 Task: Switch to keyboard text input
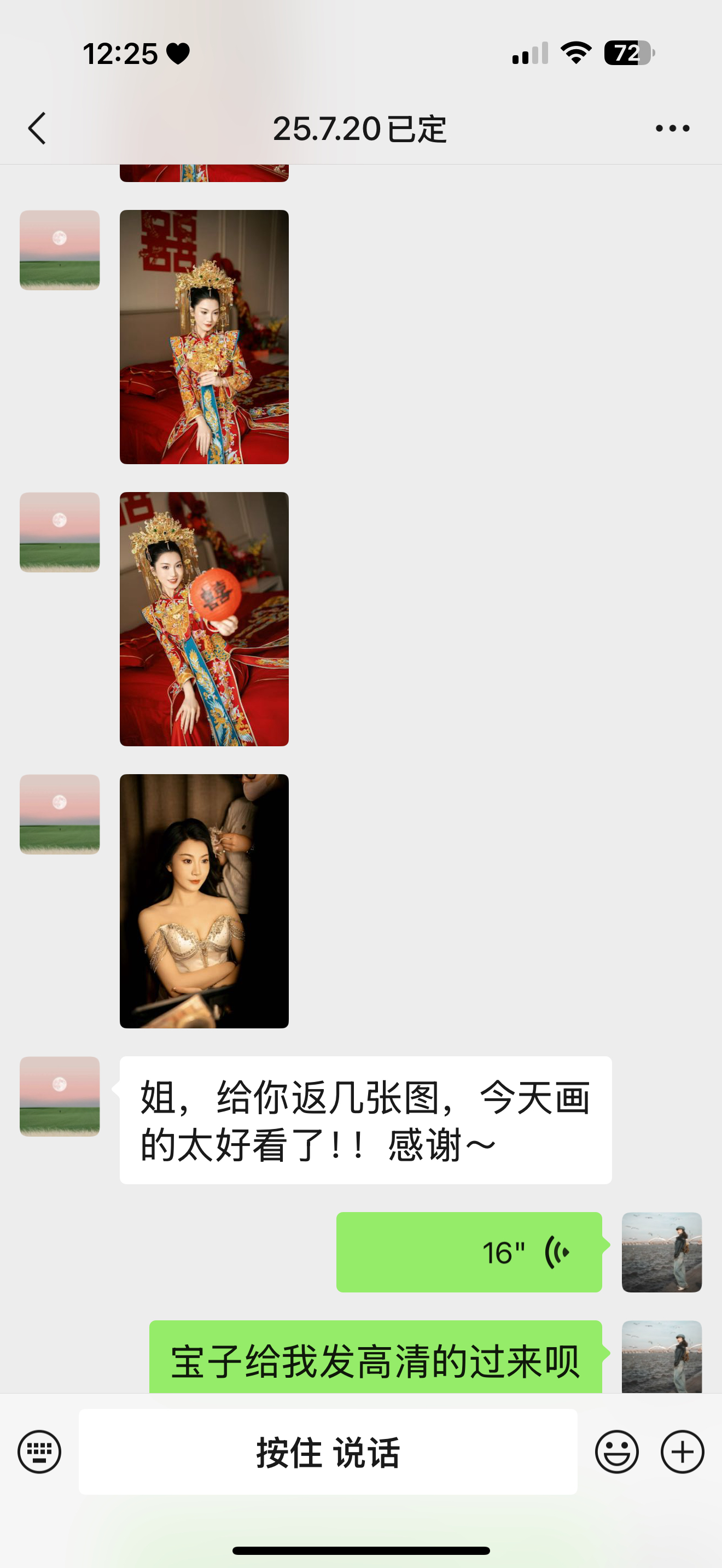pyautogui.click(x=39, y=1452)
